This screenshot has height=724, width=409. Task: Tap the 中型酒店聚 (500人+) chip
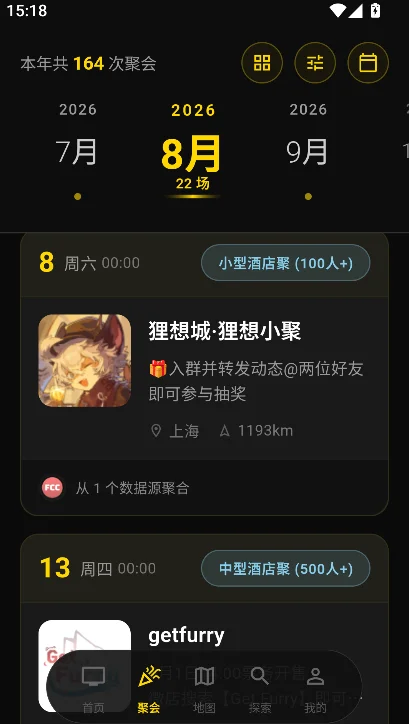click(285, 568)
